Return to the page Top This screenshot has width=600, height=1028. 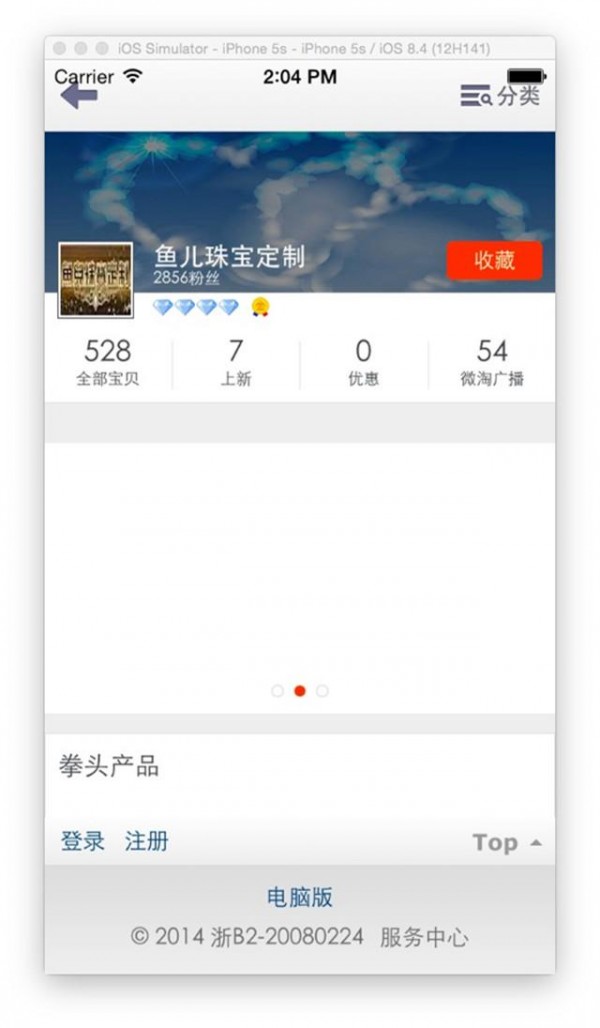point(506,843)
